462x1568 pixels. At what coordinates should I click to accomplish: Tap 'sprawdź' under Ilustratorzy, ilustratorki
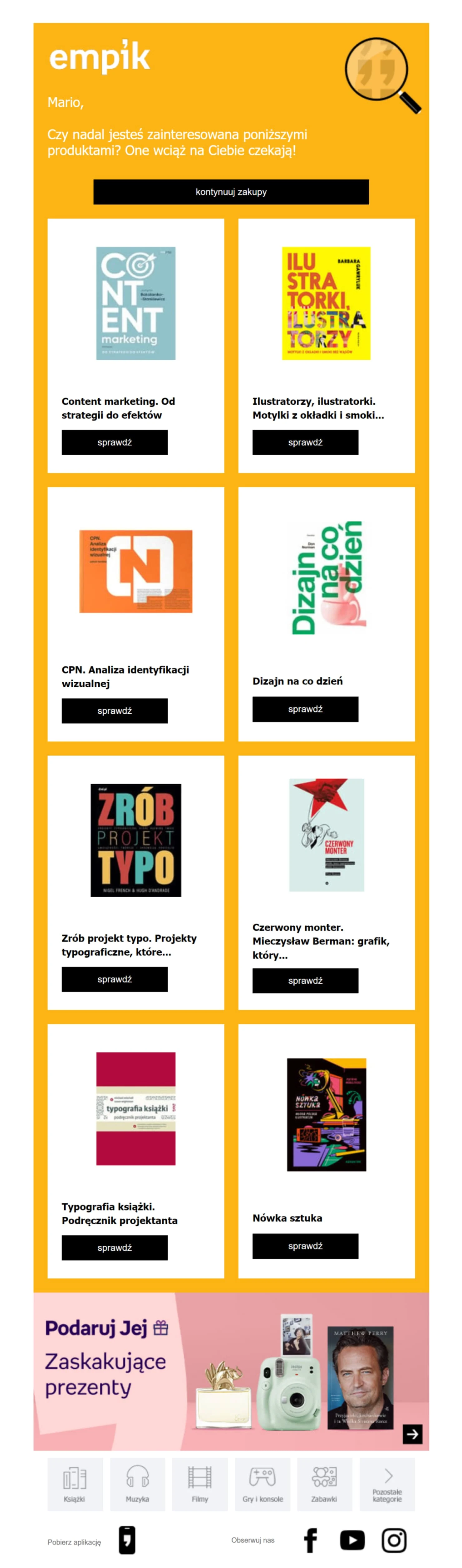[x=305, y=442]
